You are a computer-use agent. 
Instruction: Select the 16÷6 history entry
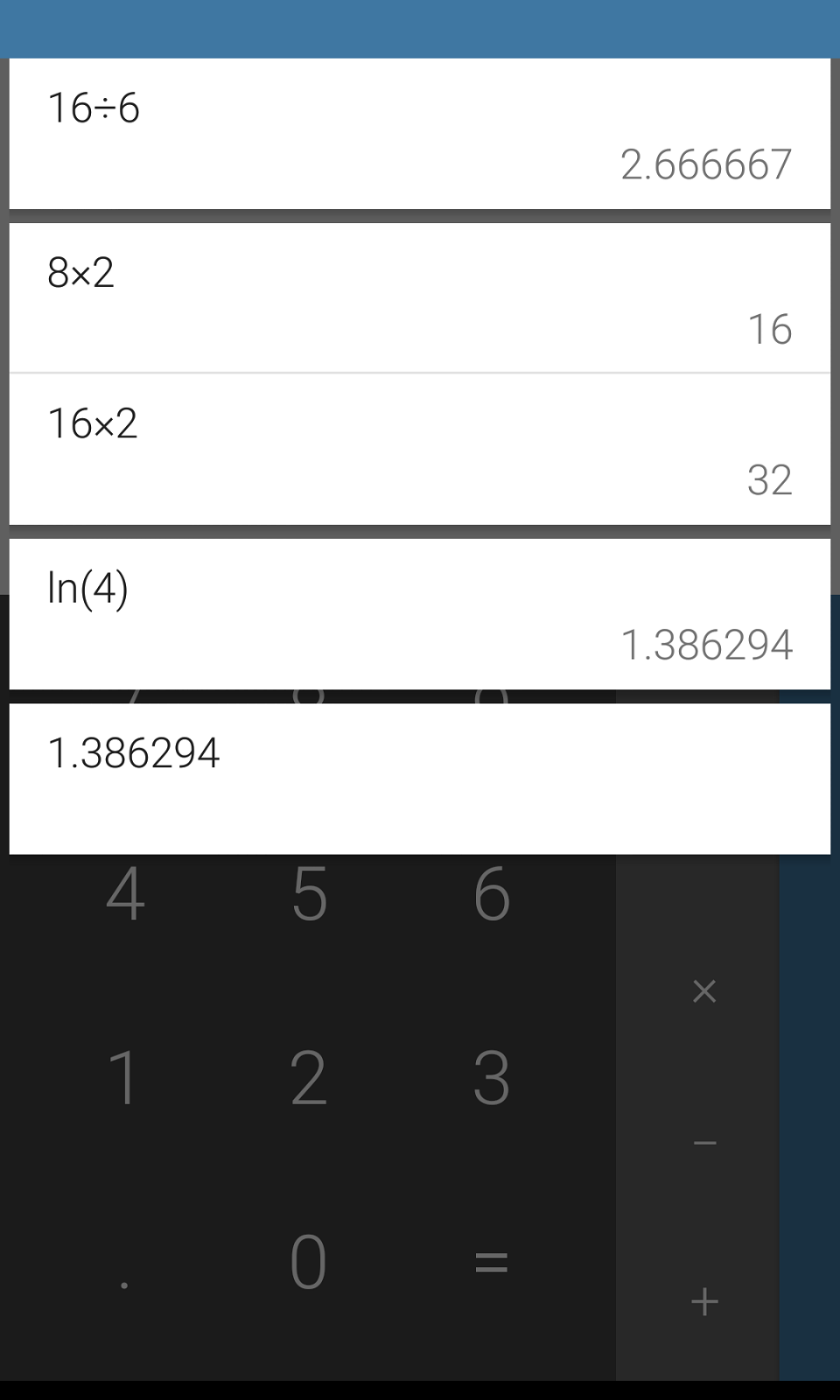420,134
